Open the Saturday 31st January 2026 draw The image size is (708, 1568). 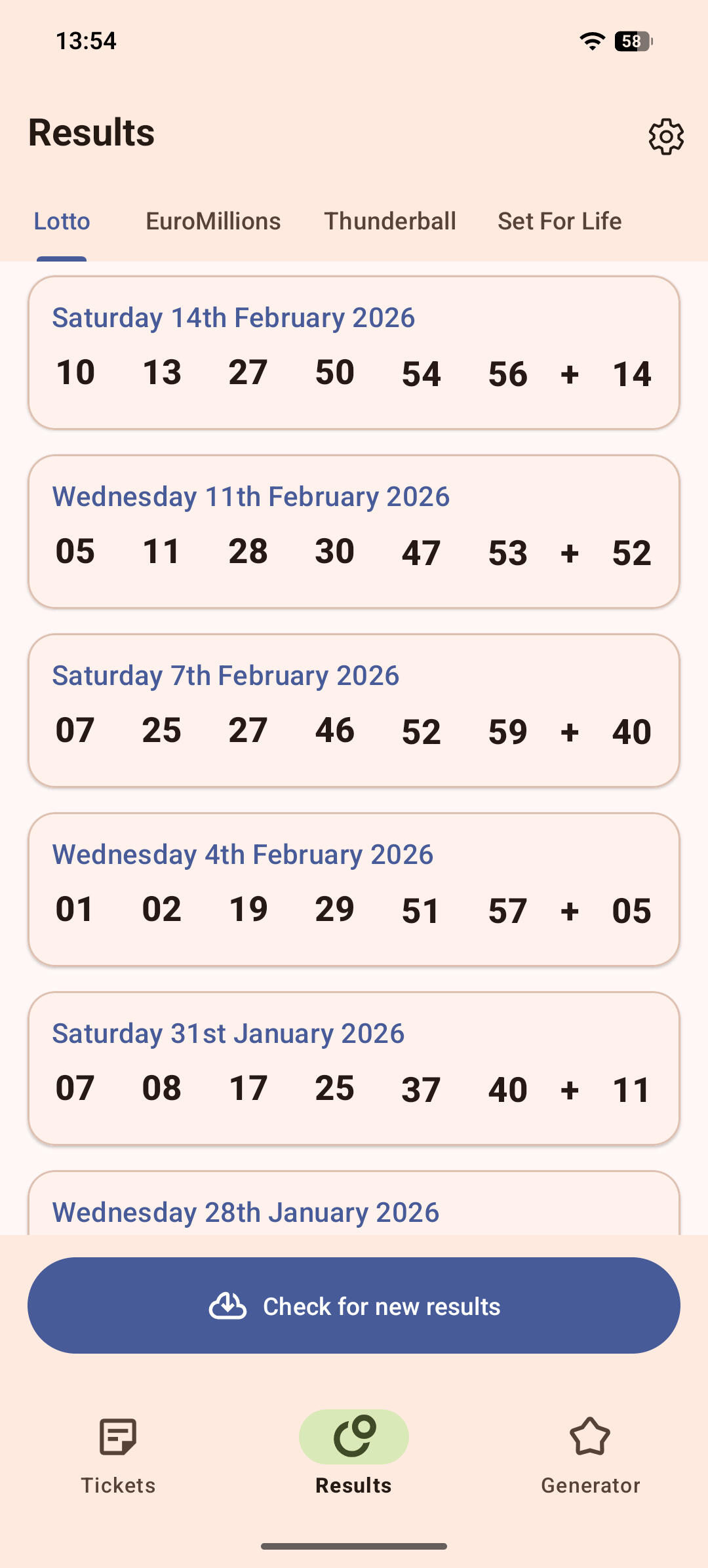(x=354, y=1068)
